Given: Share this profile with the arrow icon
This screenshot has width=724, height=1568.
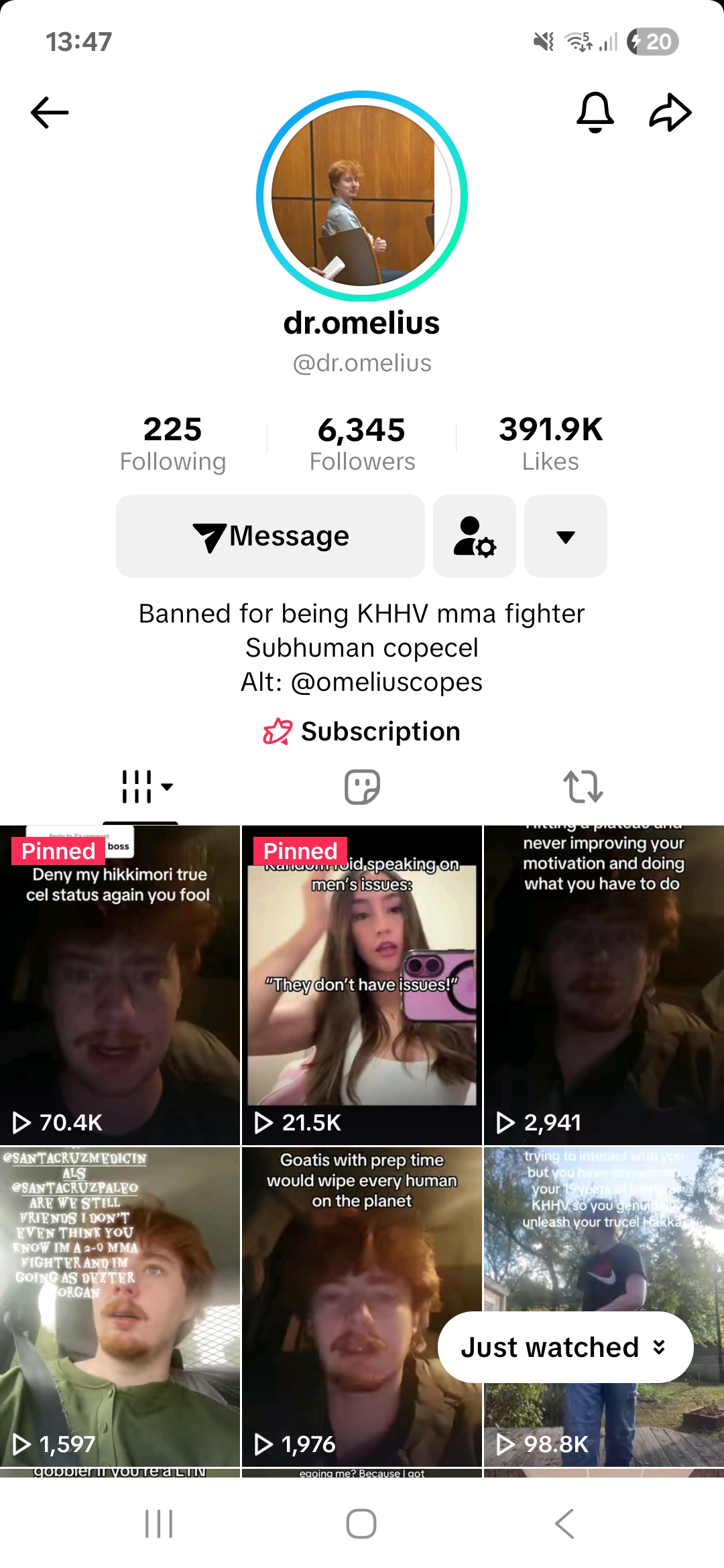Looking at the screenshot, I should (x=670, y=112).
